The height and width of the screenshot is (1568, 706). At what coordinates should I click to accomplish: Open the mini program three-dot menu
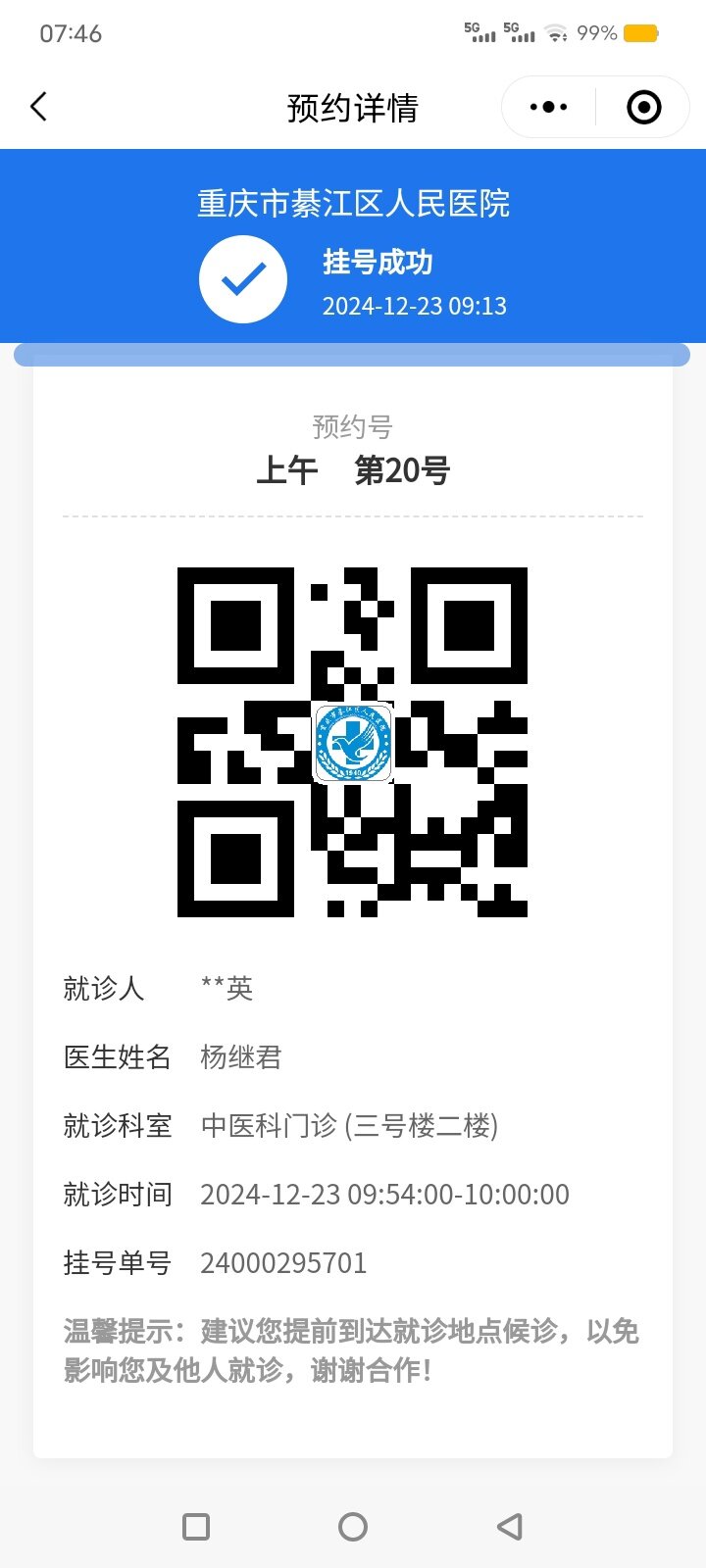(548, 107)
